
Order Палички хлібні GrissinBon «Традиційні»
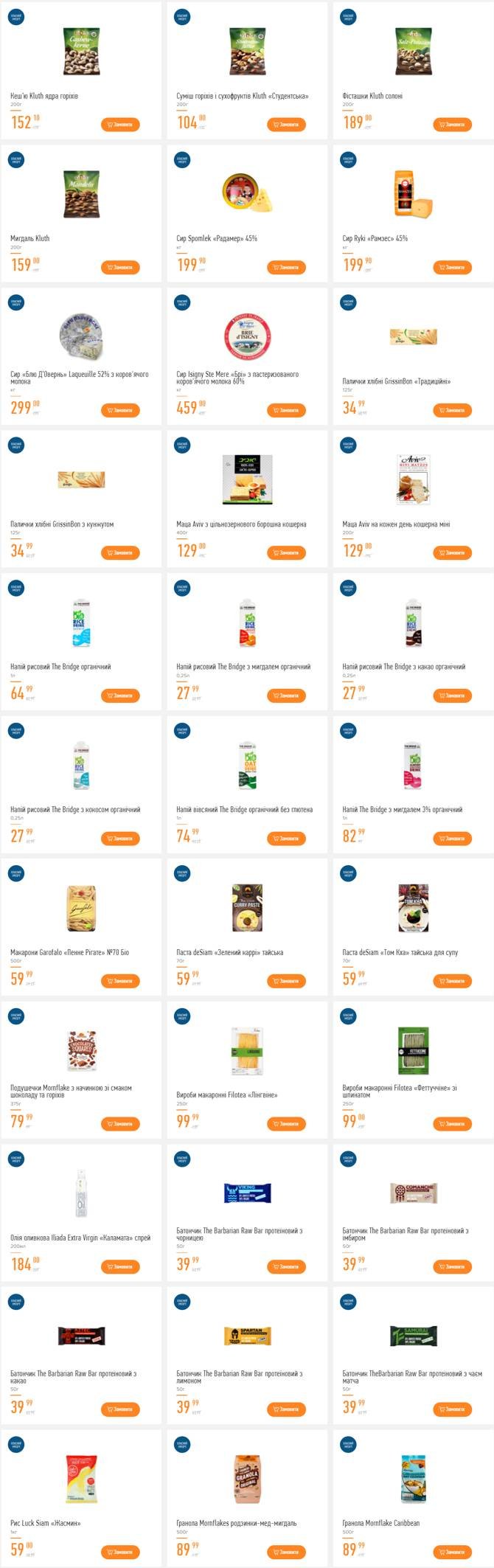click(452, 410)
